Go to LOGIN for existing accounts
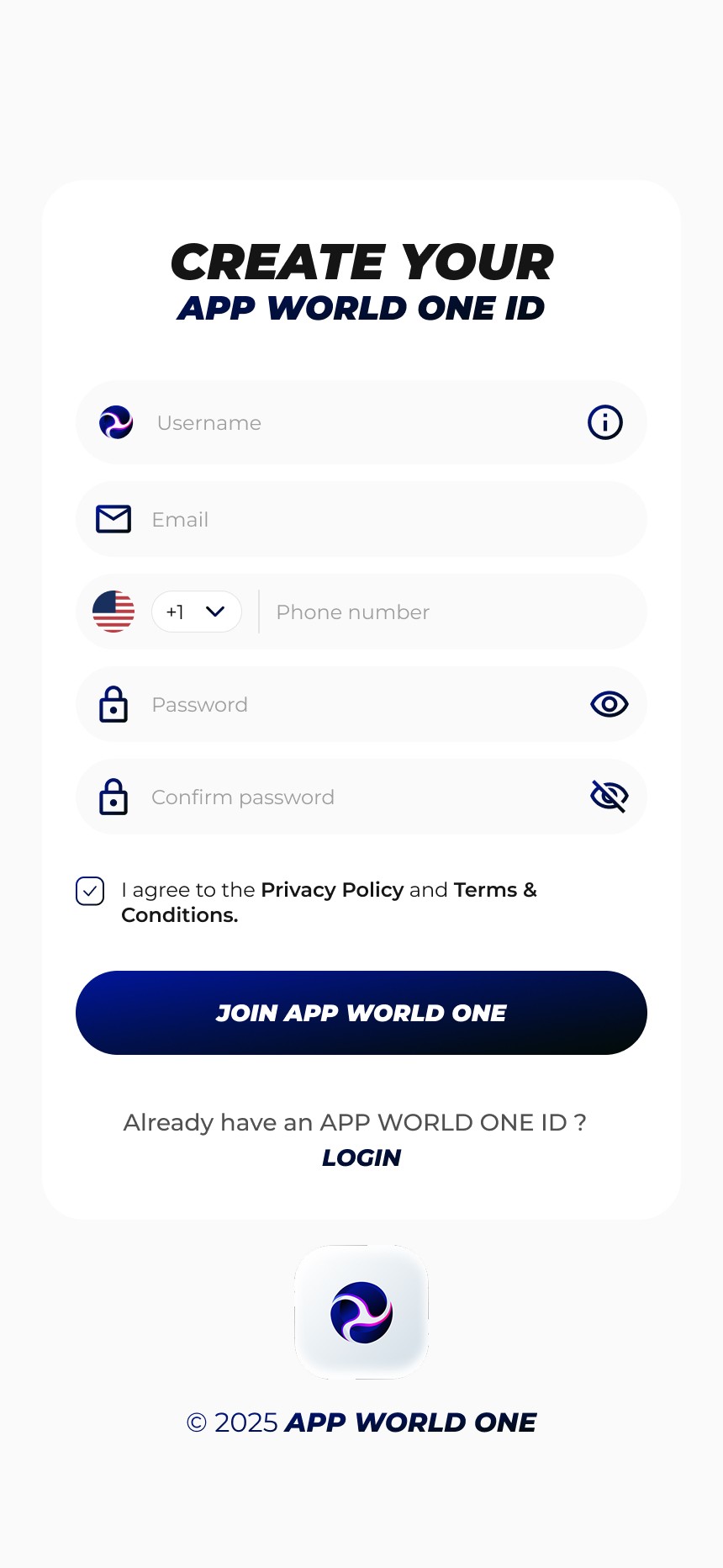 coord(361,1158)
